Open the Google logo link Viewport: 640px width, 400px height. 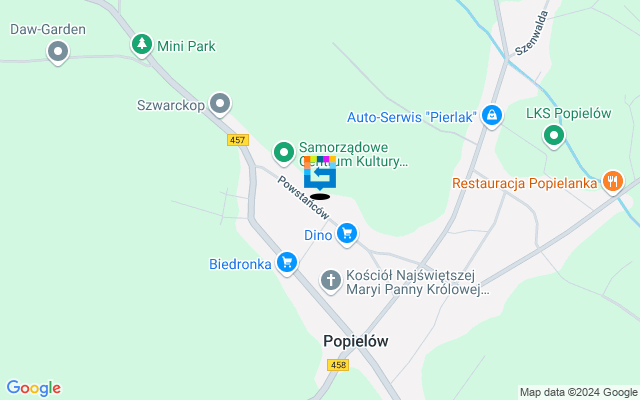coord(33,388)
